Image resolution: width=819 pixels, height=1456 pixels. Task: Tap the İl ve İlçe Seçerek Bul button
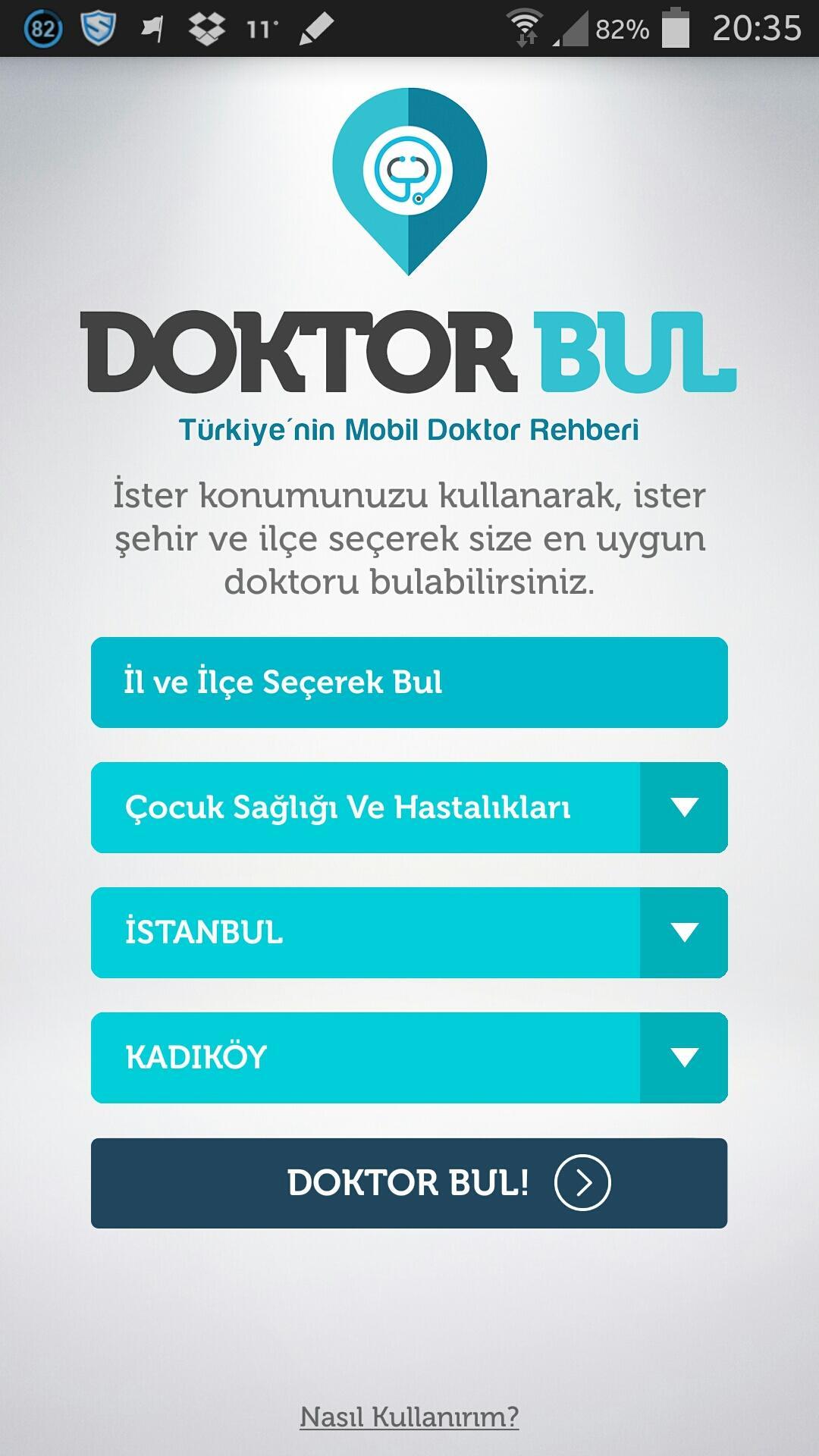[x=409, y=682]
